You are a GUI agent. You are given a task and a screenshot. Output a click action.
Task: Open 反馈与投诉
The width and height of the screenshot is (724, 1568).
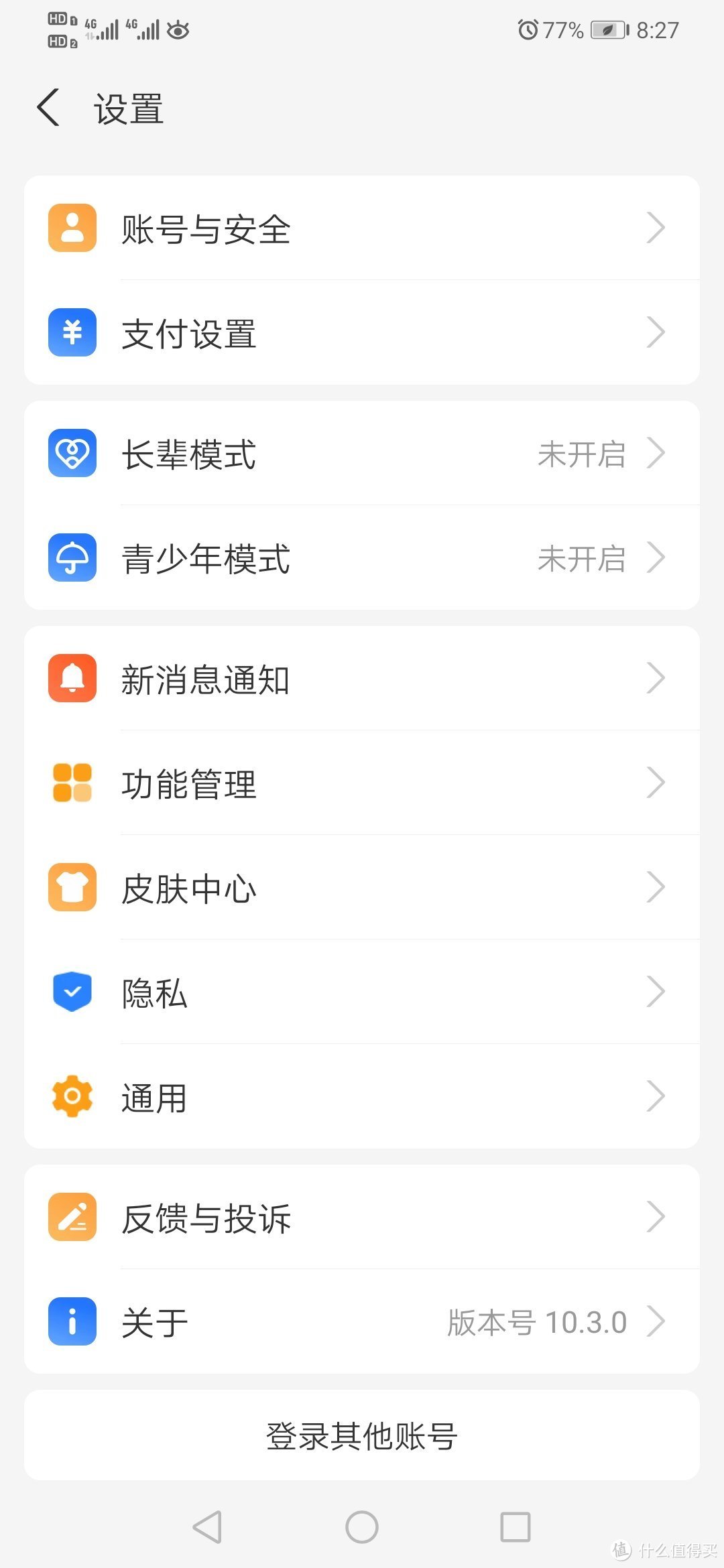point(362,1217)
